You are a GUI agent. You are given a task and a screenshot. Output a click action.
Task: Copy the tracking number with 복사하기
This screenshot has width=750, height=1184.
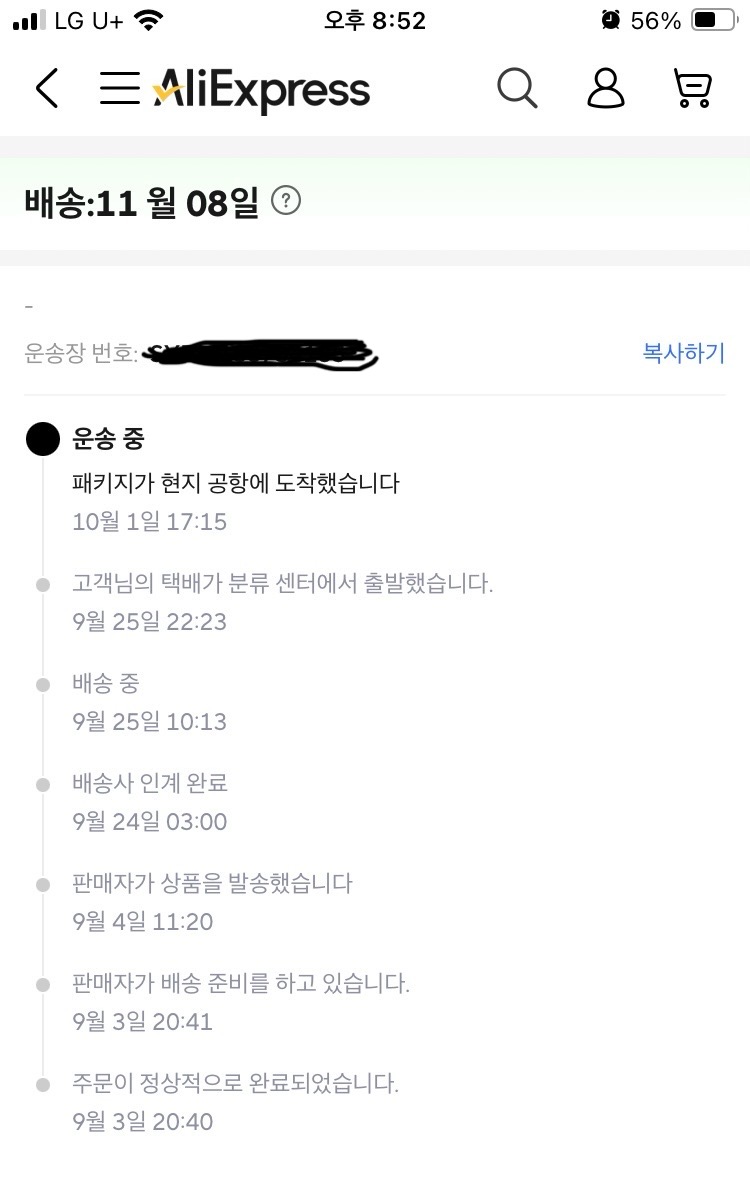683,353
